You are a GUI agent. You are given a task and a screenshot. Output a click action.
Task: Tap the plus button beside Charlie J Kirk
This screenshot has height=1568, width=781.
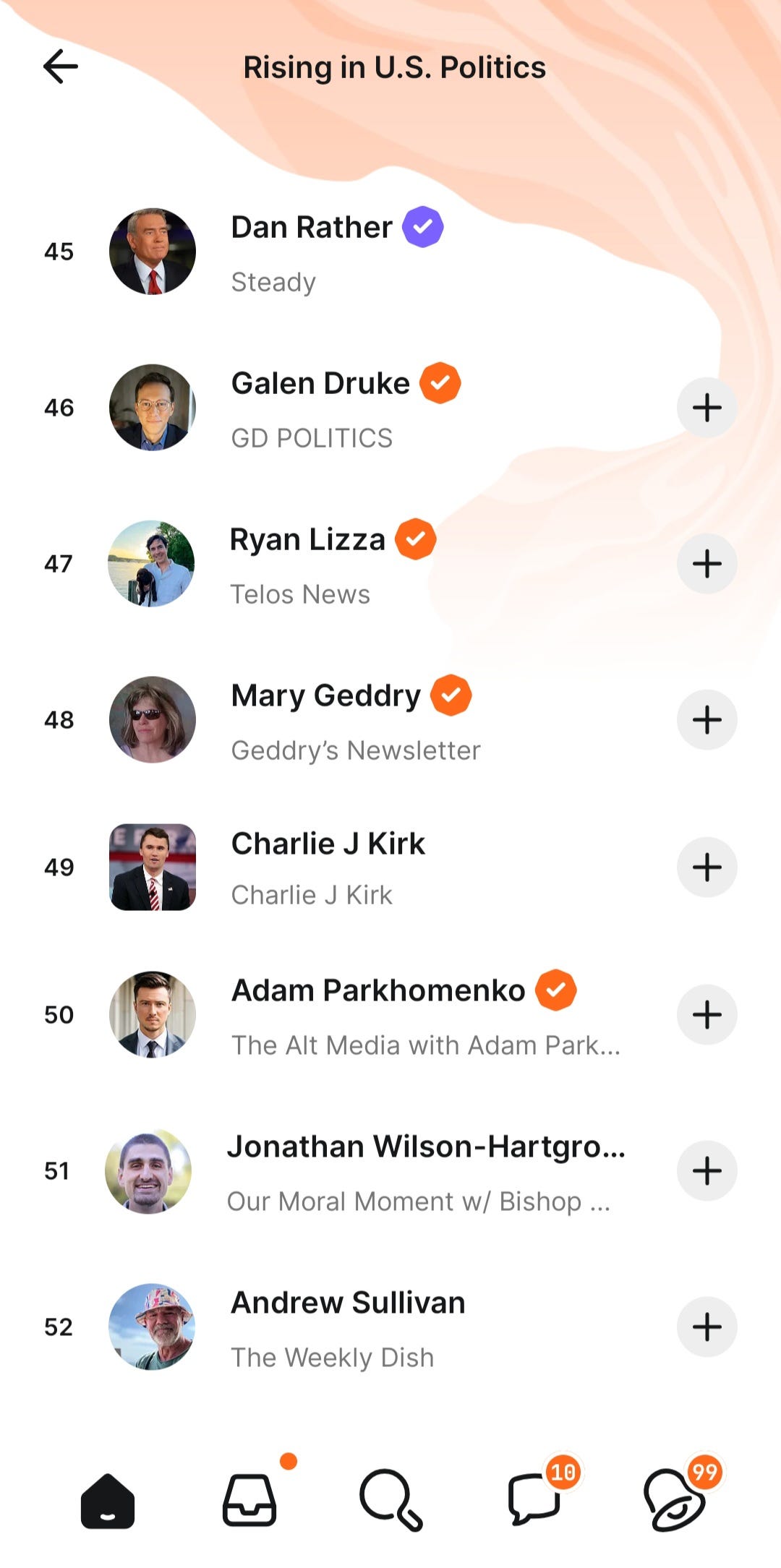click(x=707, y=867)
